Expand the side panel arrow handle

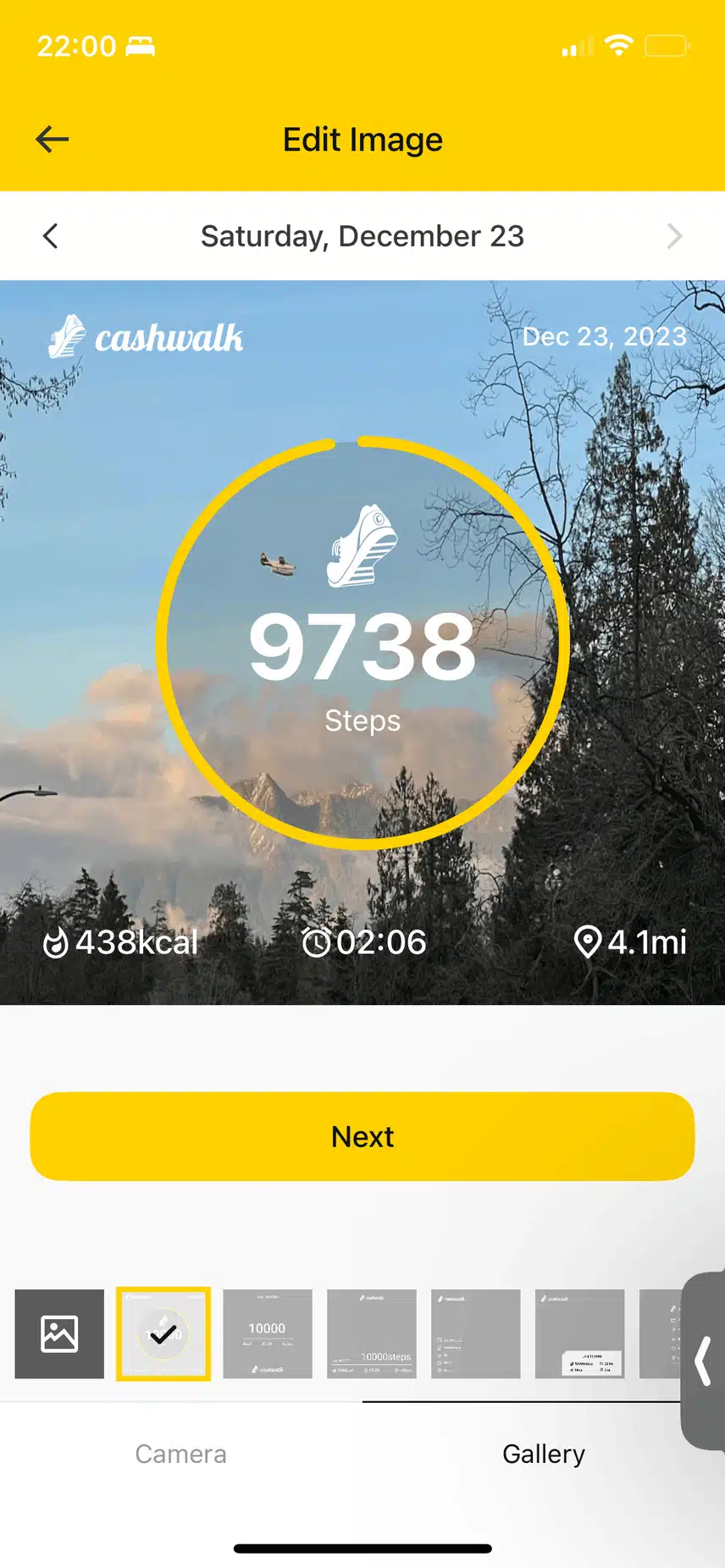click(703, 1361)
